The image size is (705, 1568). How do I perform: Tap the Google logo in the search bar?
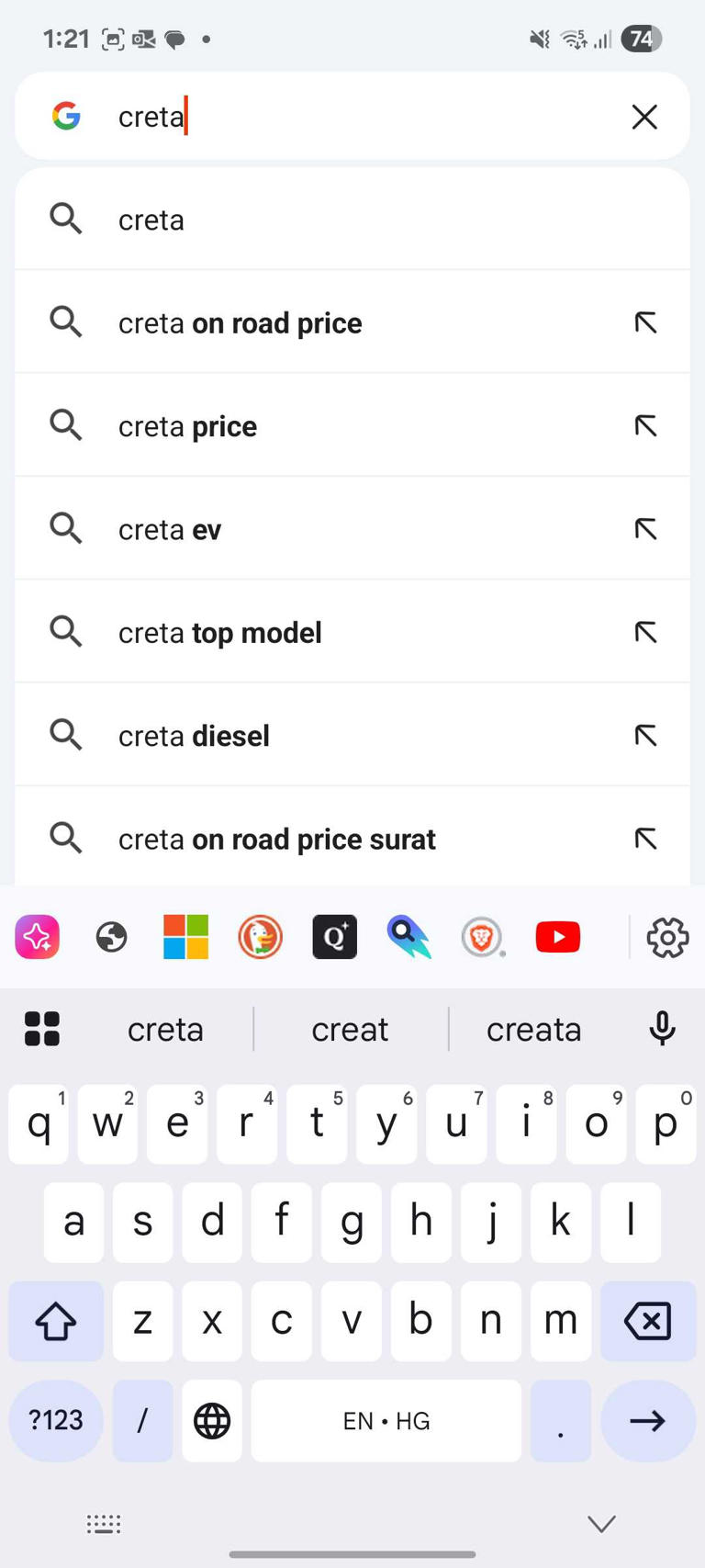tap(65, 117)
